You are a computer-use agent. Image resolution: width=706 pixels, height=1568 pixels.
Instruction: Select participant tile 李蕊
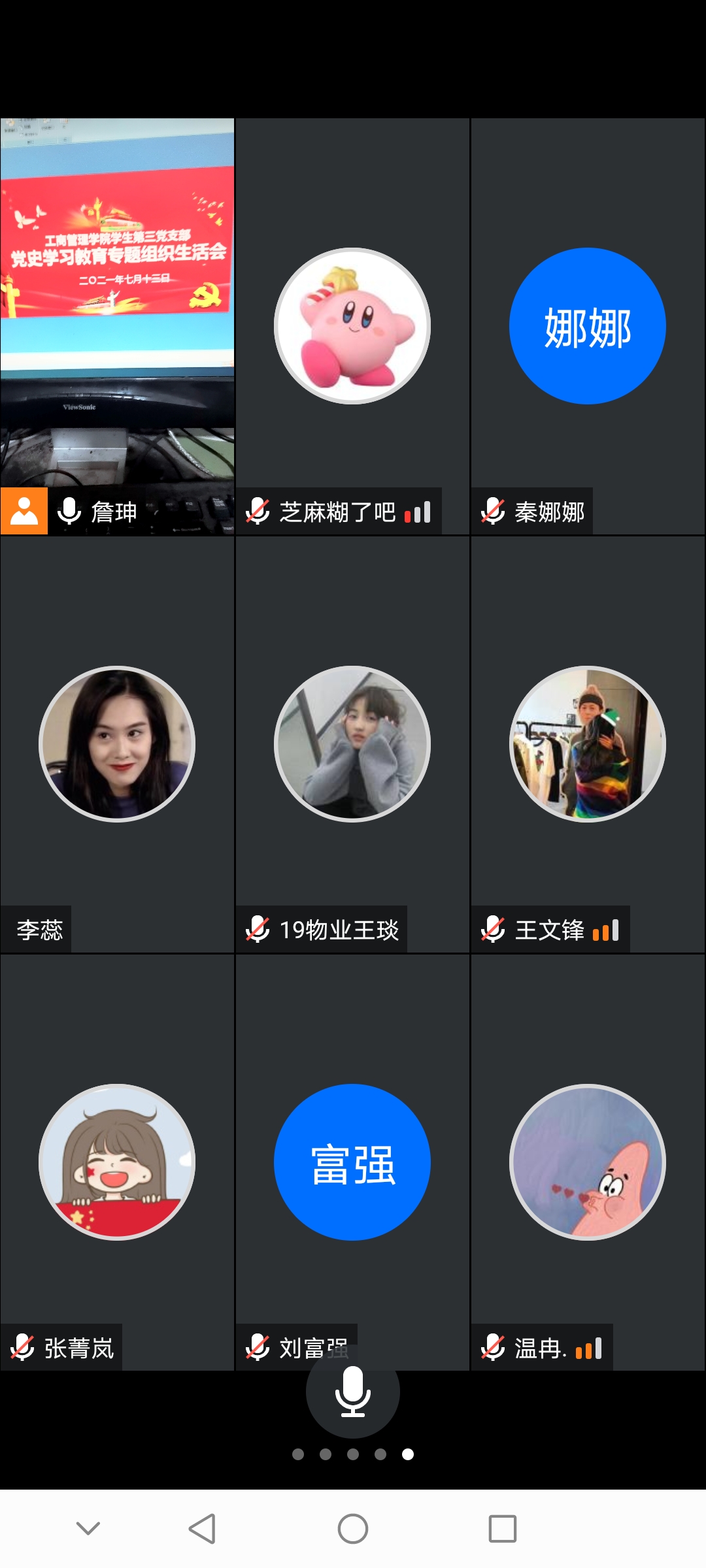(x=118, y=744)
